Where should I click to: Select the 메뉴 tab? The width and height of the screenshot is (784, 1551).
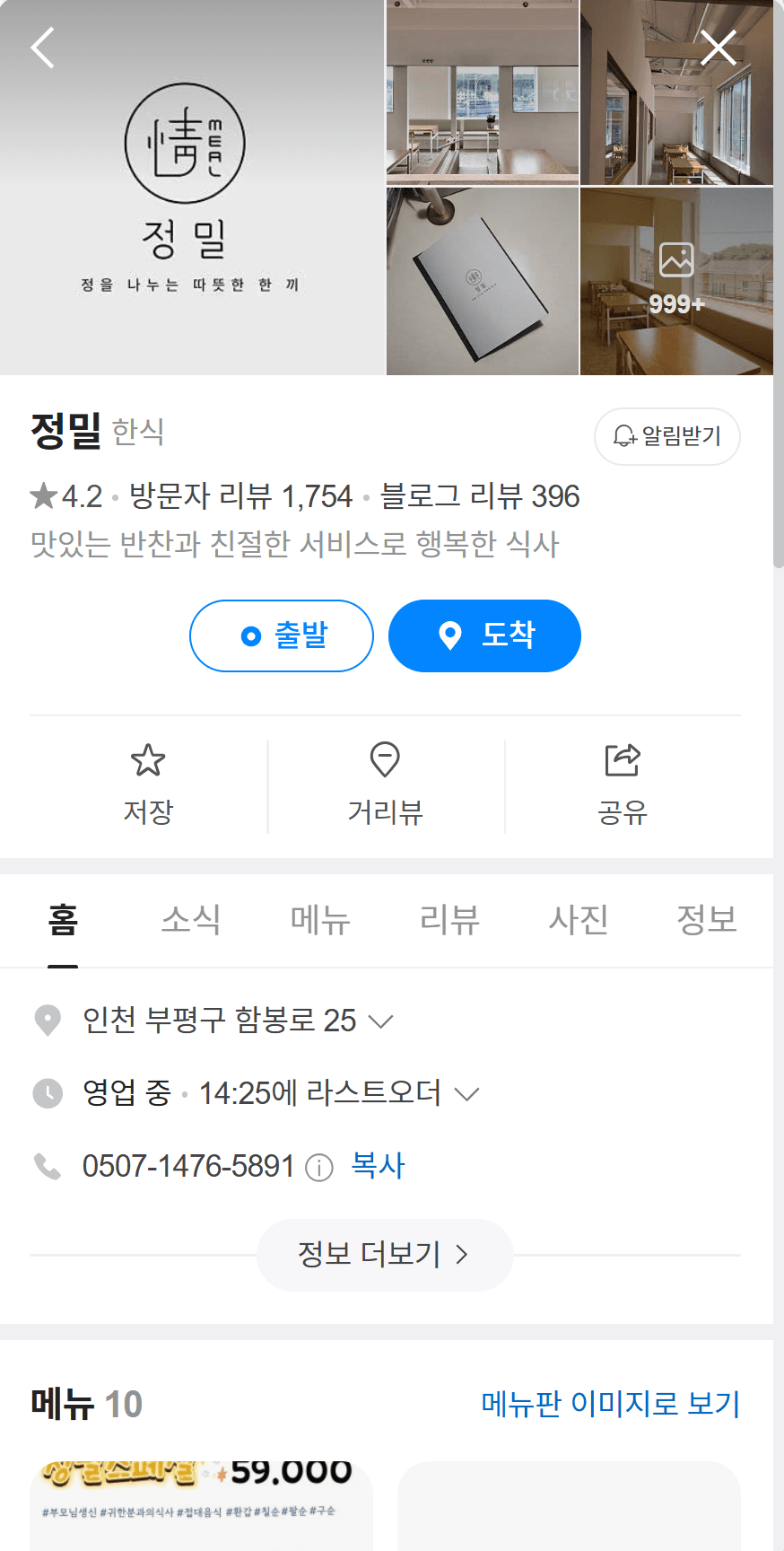319,920
